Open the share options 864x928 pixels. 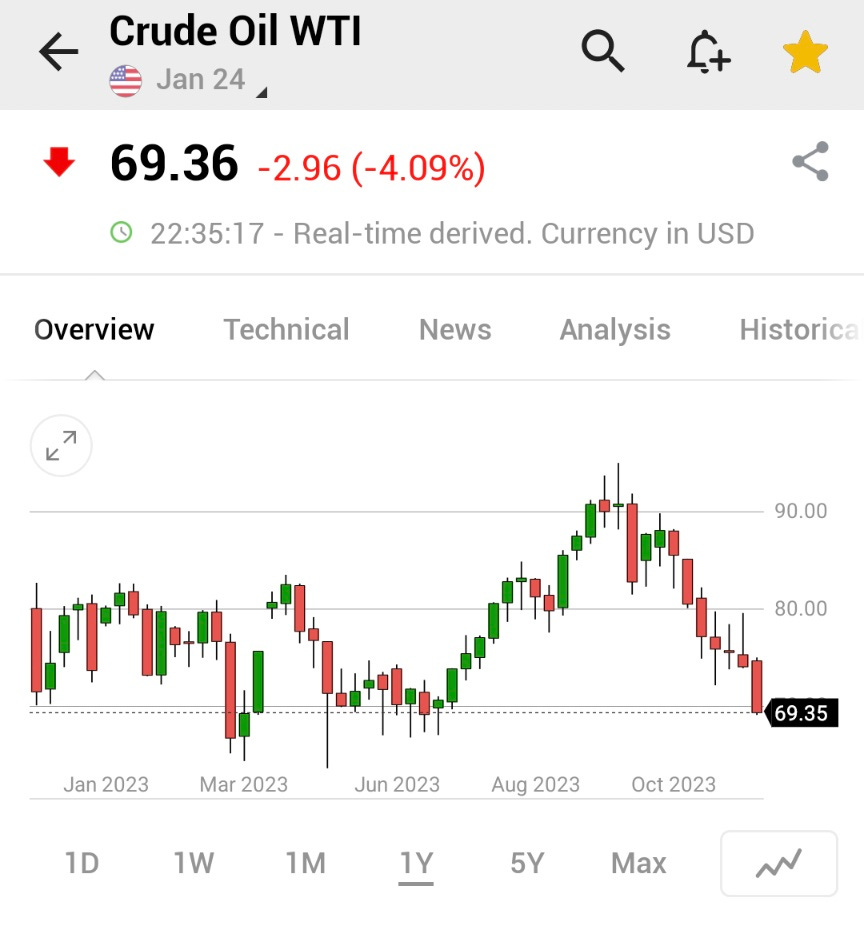(810, 161)
